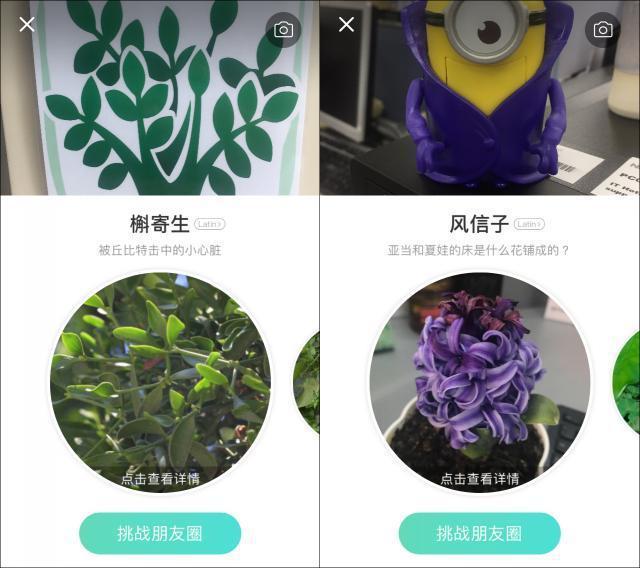Tap the Latin tag next to 槲寄生
The height and width of the screenshot is (568, 640).
click(x=210, y=224)
